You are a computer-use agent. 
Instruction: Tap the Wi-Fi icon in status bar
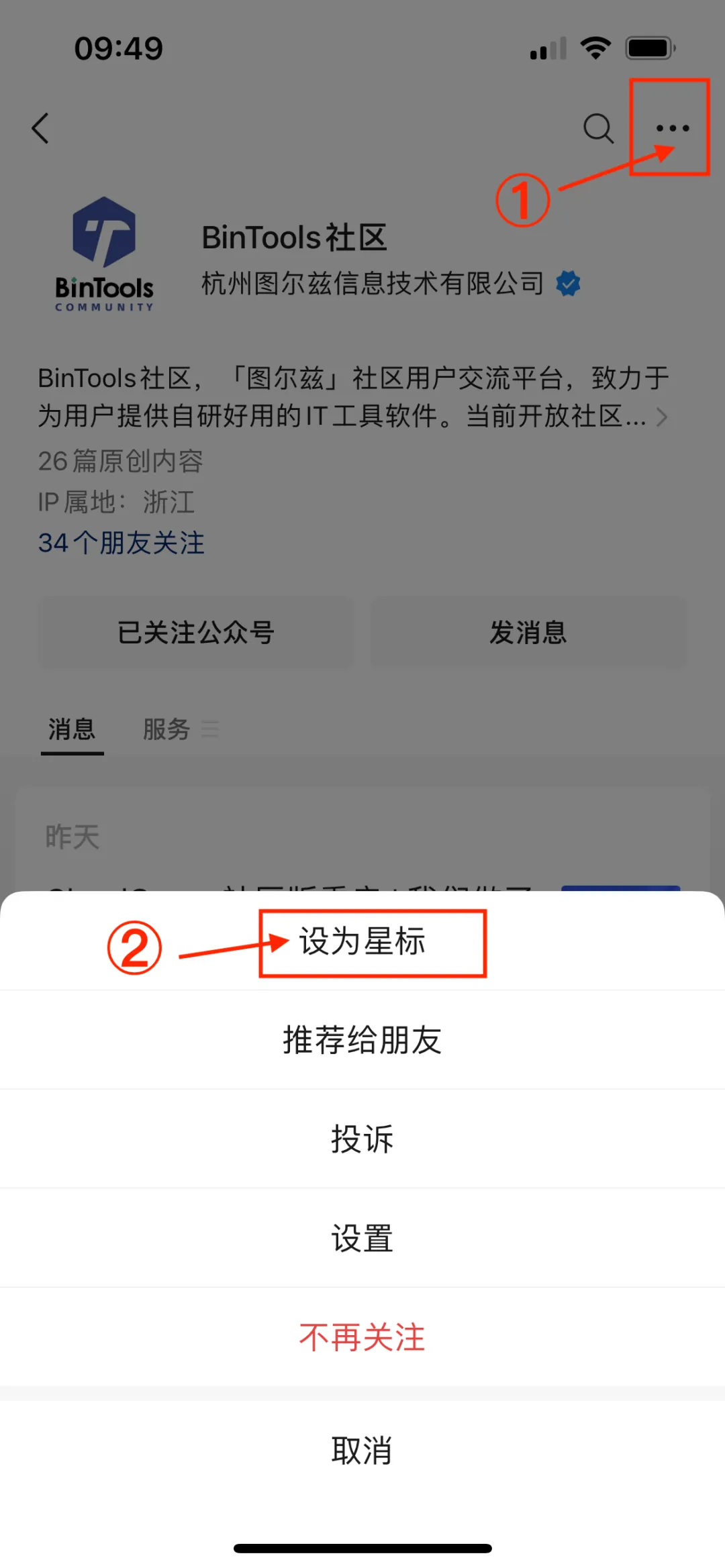595,46
